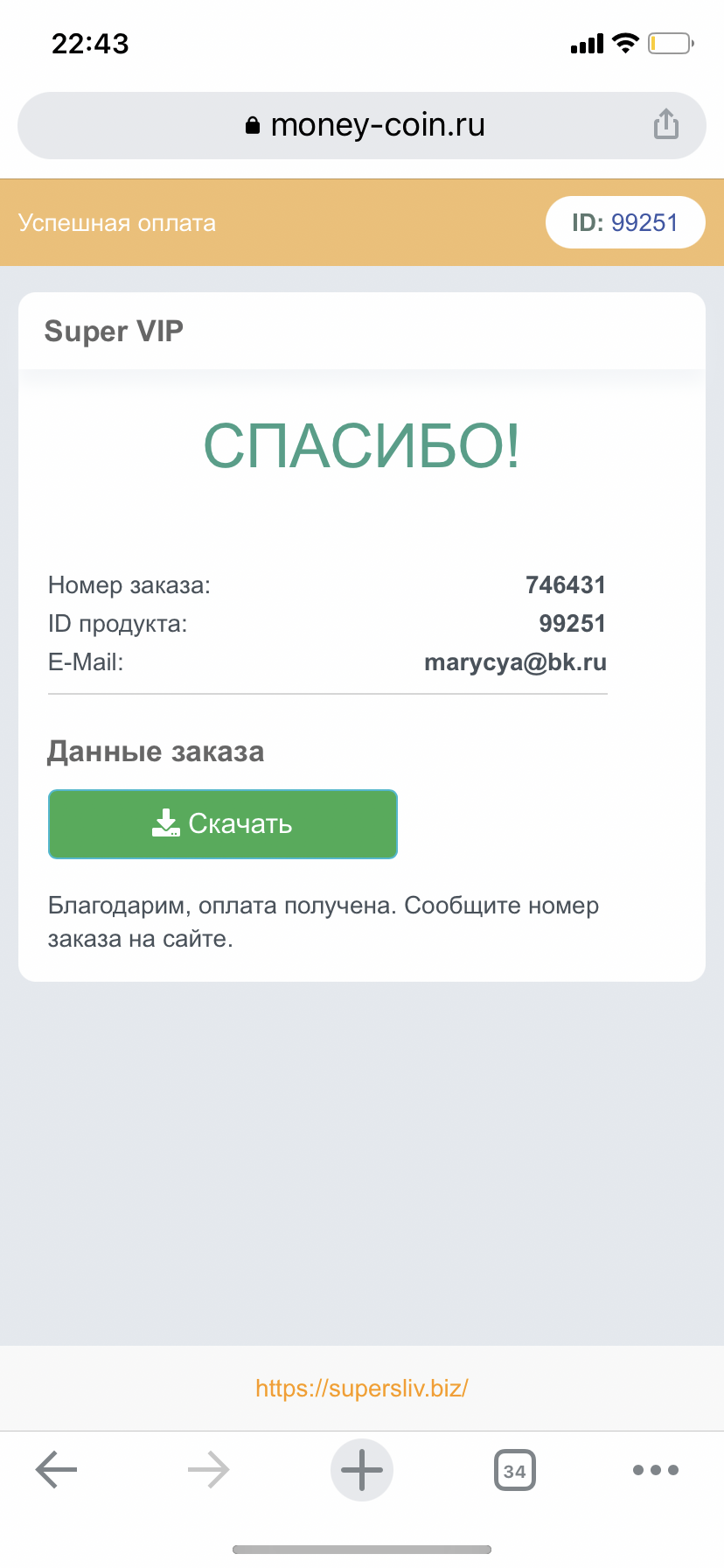724x1568 pixels.
Task: Tap the Скачать download button
Action: (x=223, y=824)
